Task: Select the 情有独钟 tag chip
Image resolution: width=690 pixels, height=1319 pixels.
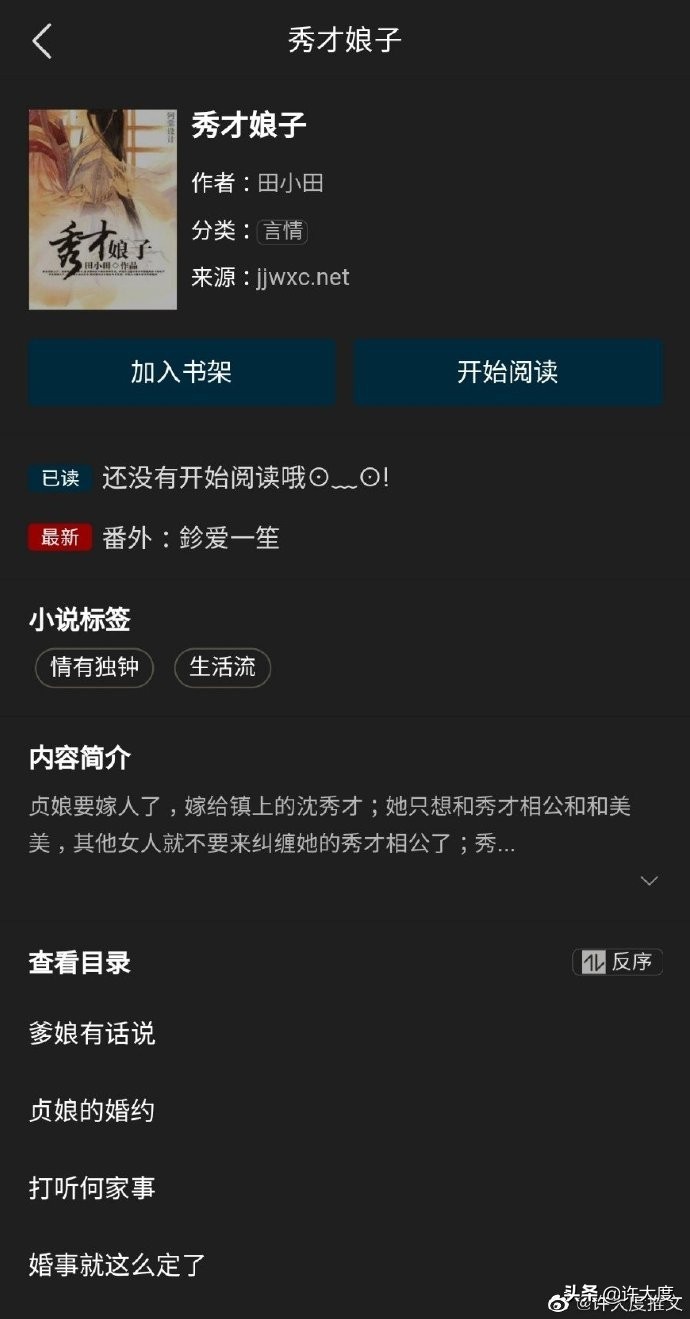Action: point(94,668)
